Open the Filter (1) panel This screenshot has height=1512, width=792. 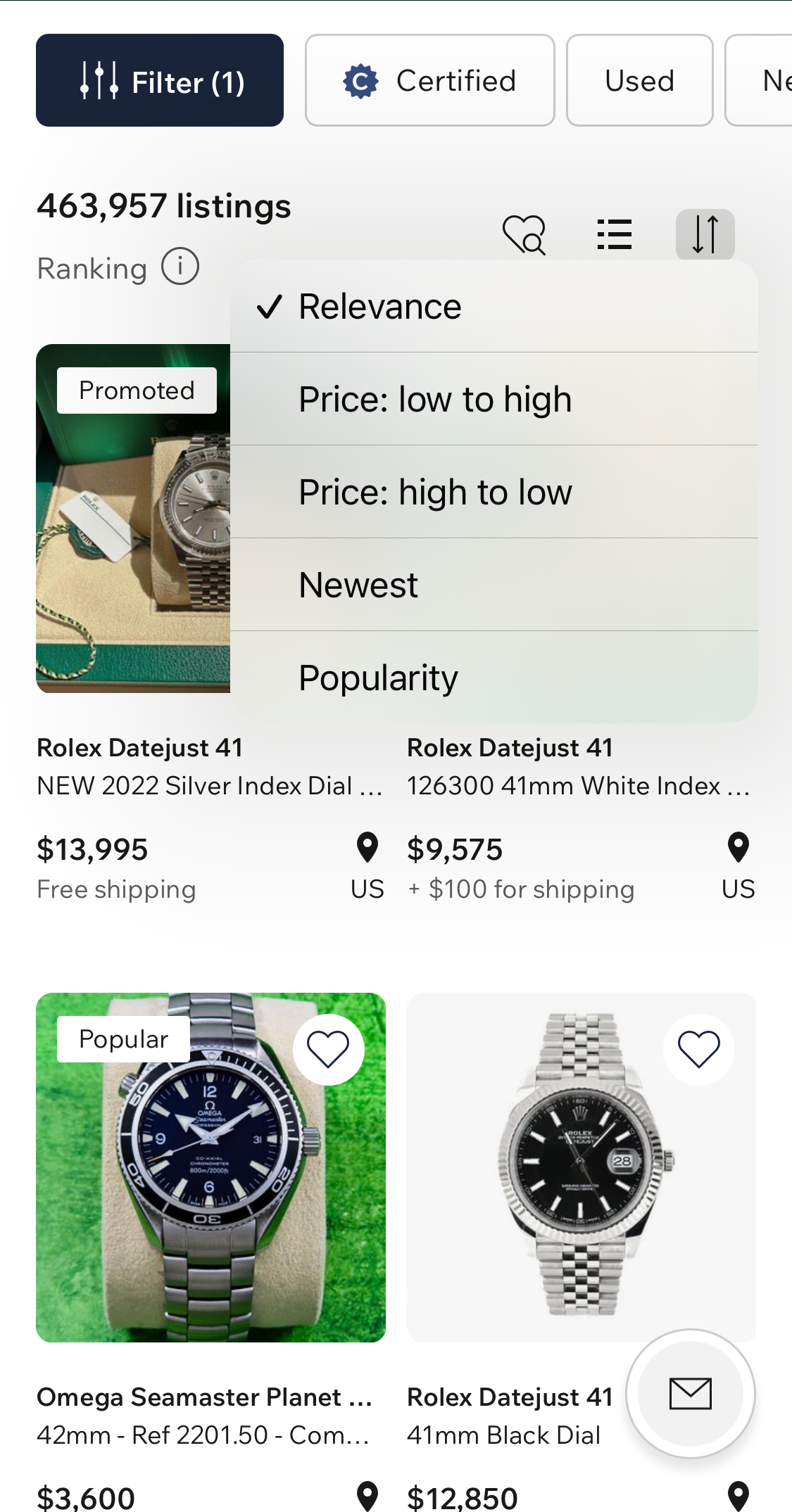[159, 80]
